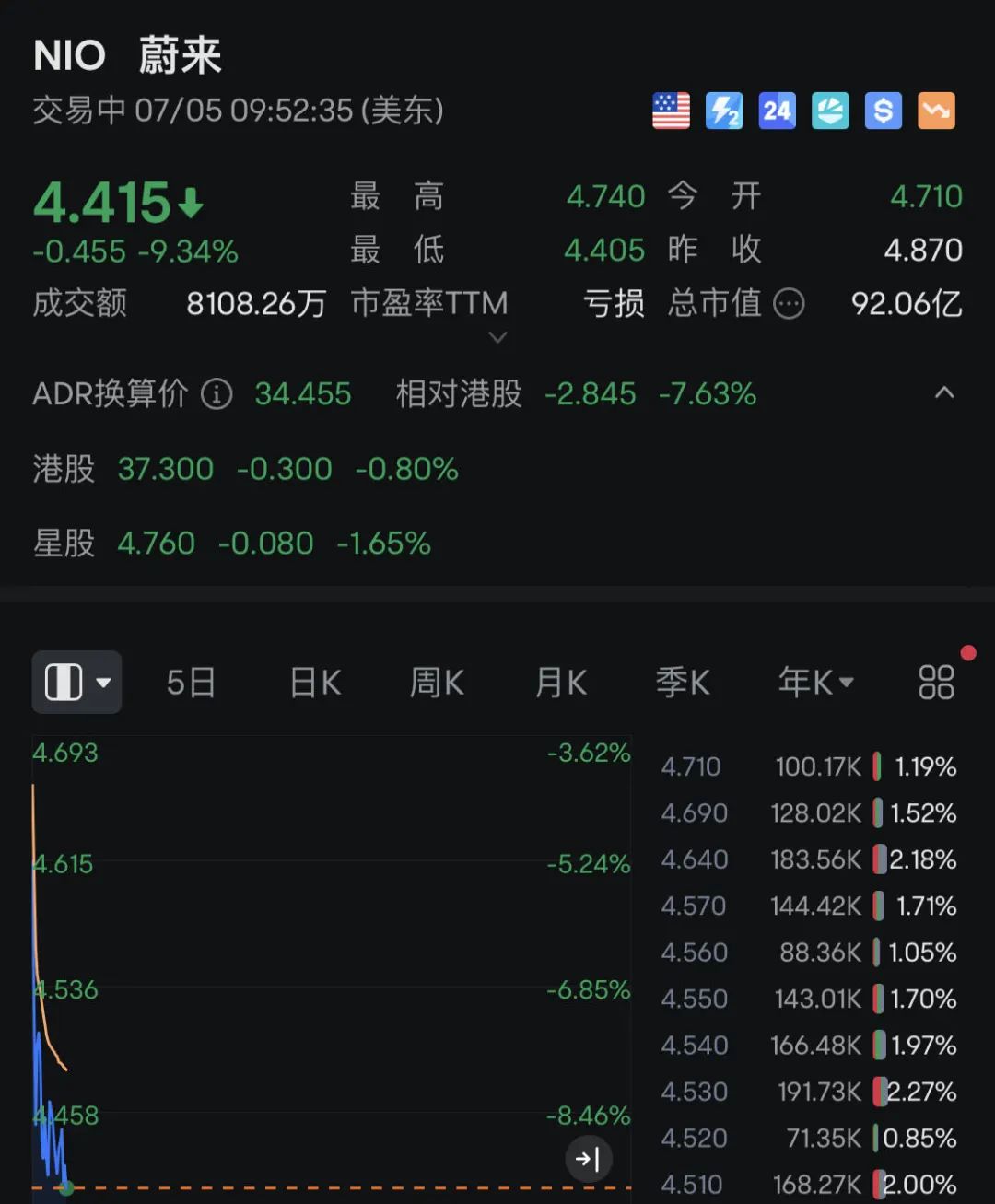Open the 年K dropdown arrow
995x1204 pixels.
847,682
